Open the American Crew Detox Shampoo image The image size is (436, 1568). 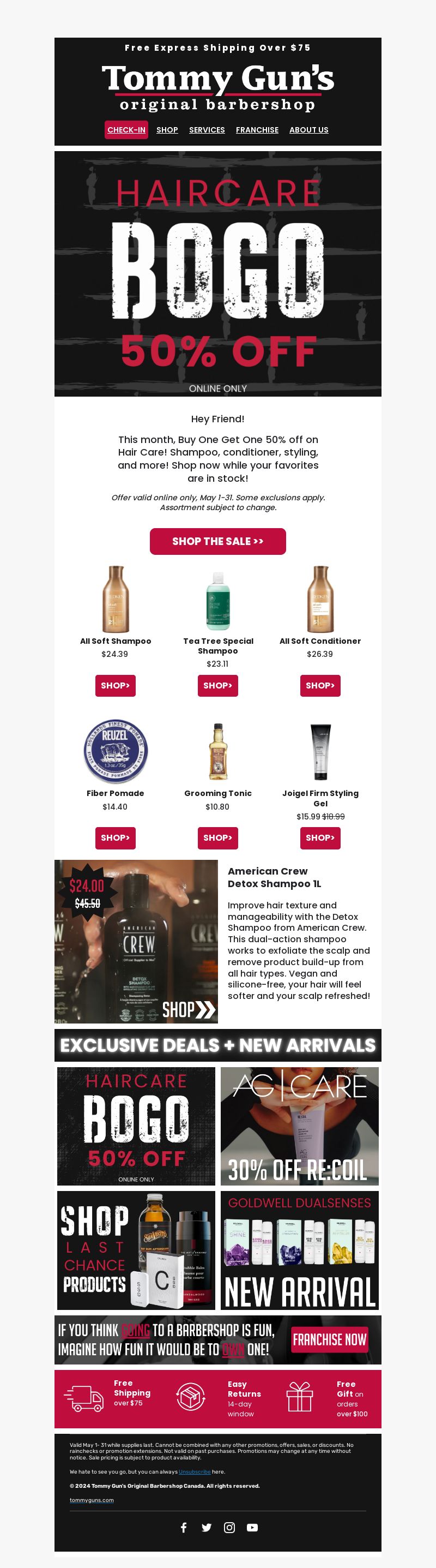136,941
